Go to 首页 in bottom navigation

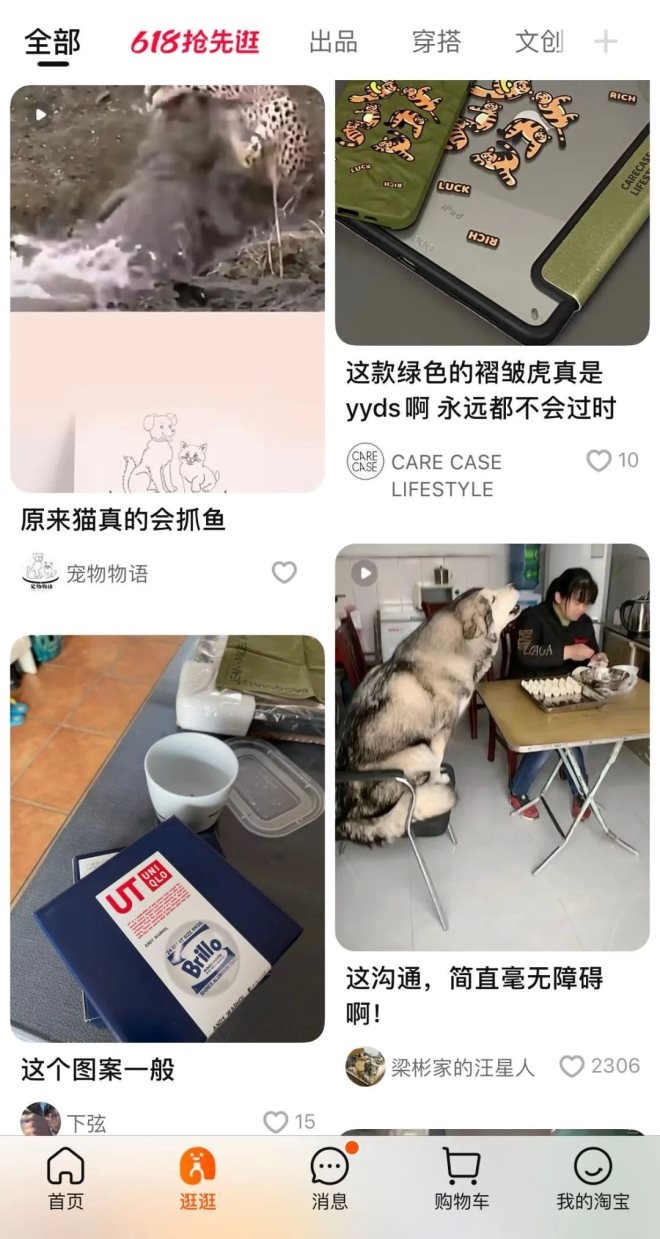[66, 1180]
